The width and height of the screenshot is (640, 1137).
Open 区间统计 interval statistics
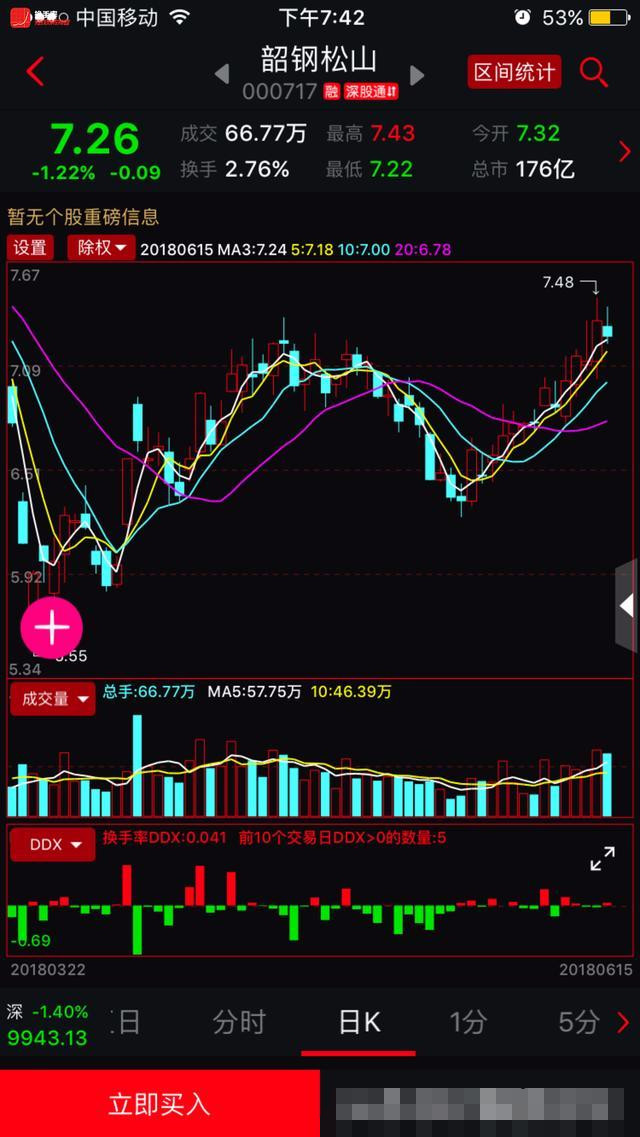514,72
